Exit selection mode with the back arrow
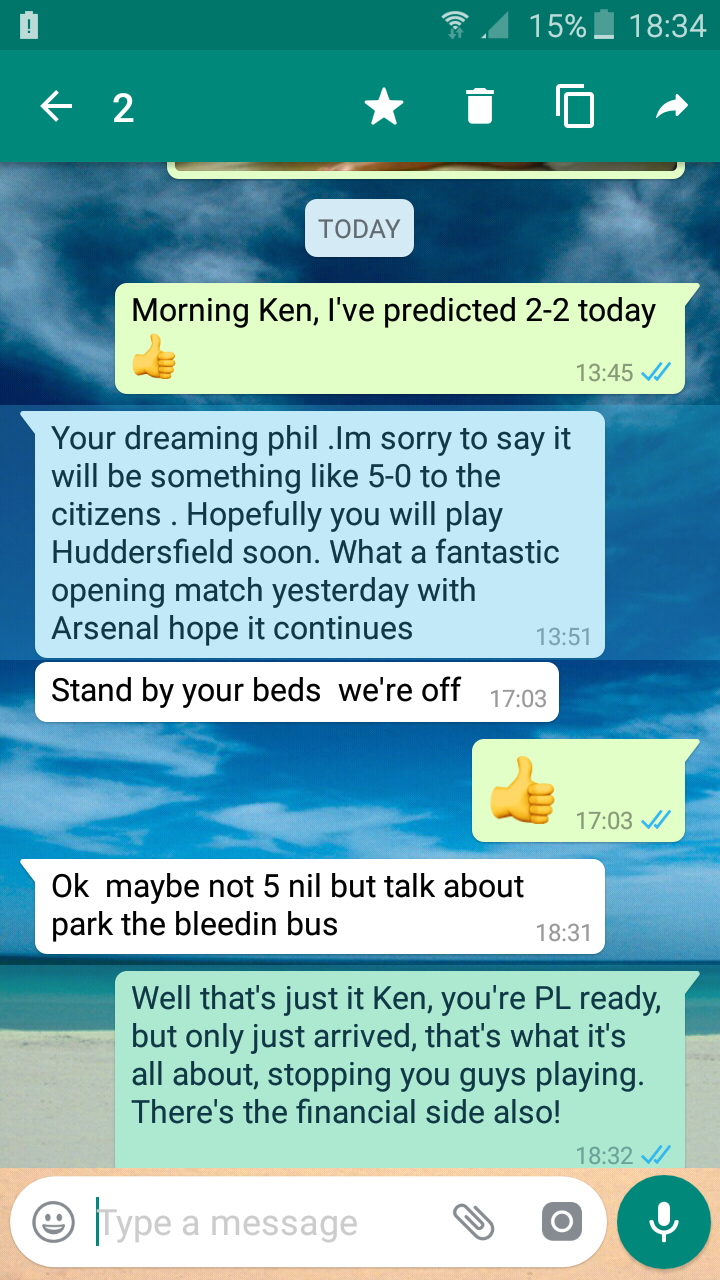 pyautogui.click(x=56, y=106)
